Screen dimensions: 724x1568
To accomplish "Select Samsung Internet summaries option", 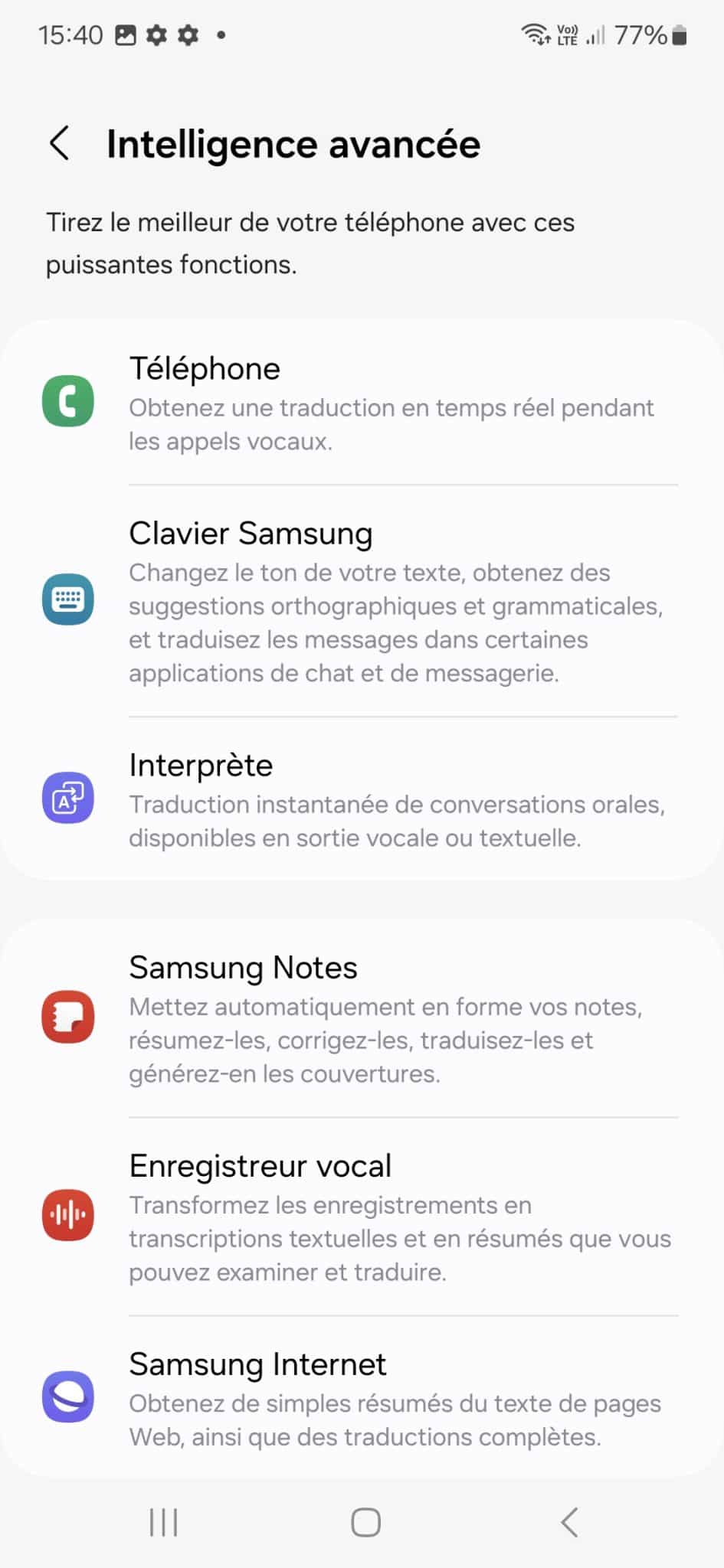I will click(x=362, y=1398).
